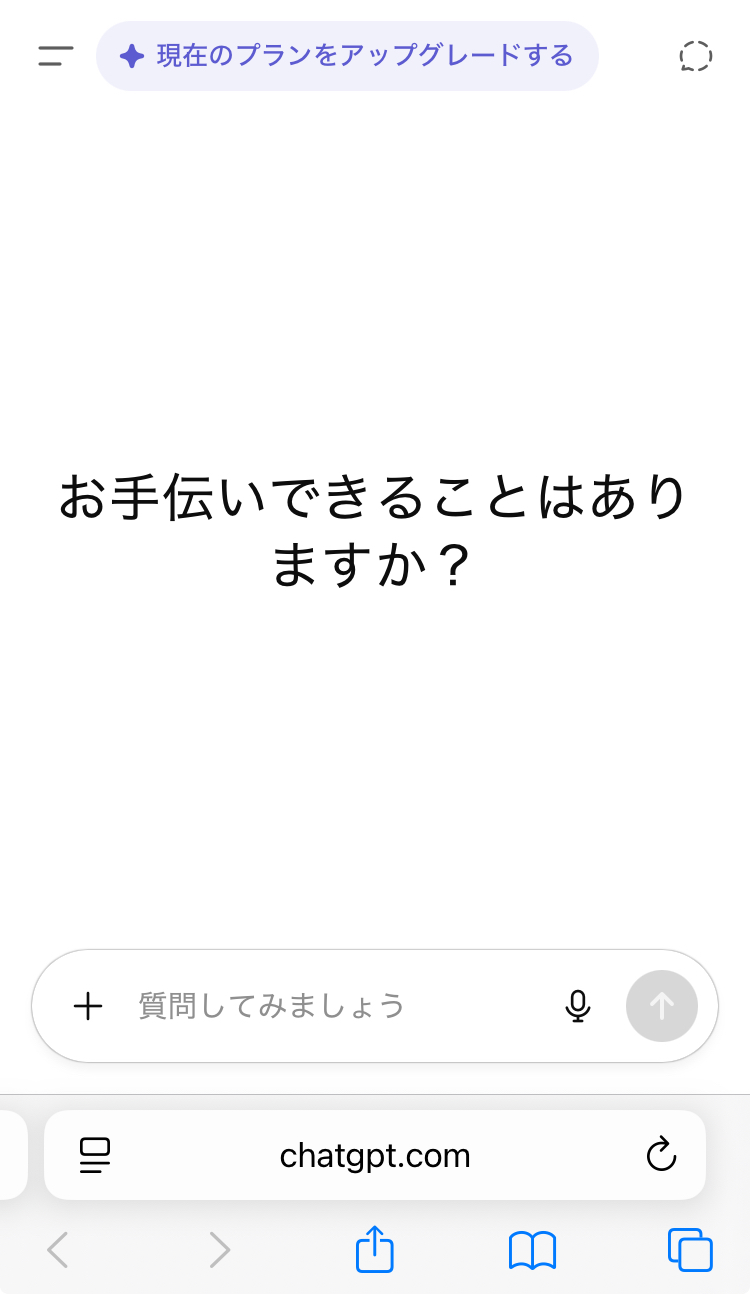The height and width of the screenshot is (1294, 750).
Task: Open Safari bookmarks
Action: (532, 1250)
